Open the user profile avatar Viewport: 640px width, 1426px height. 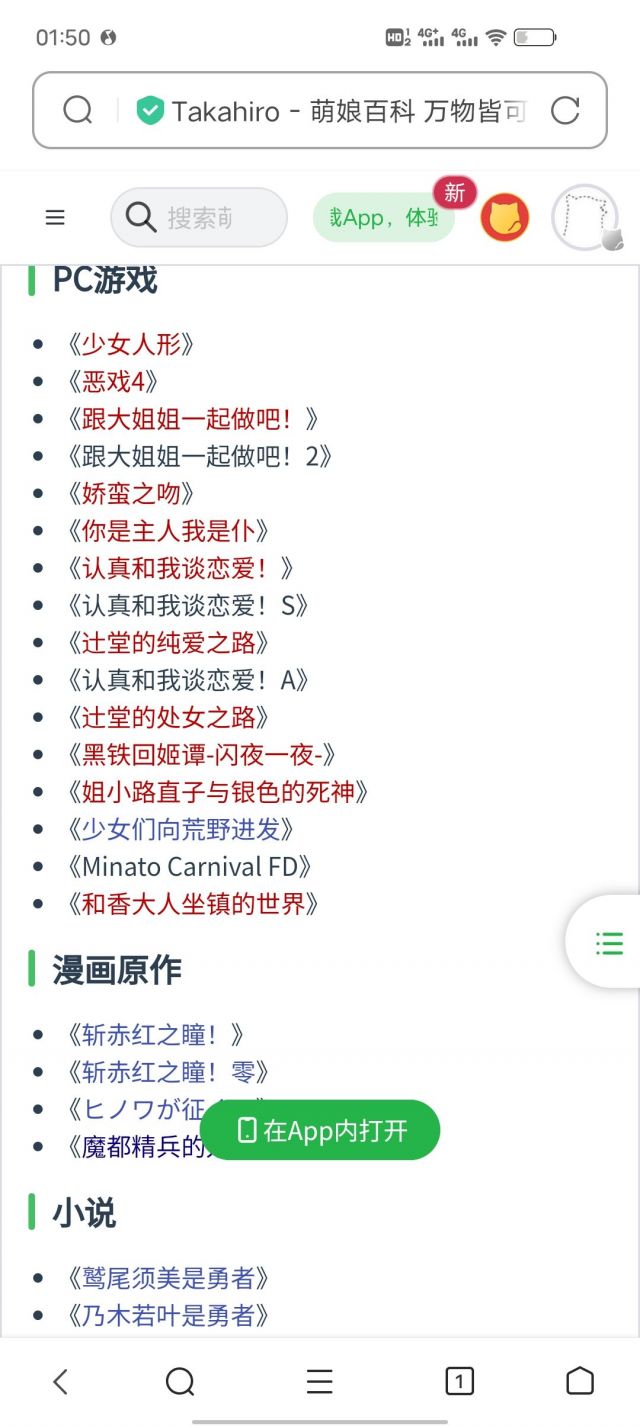(x=585, y=217)
